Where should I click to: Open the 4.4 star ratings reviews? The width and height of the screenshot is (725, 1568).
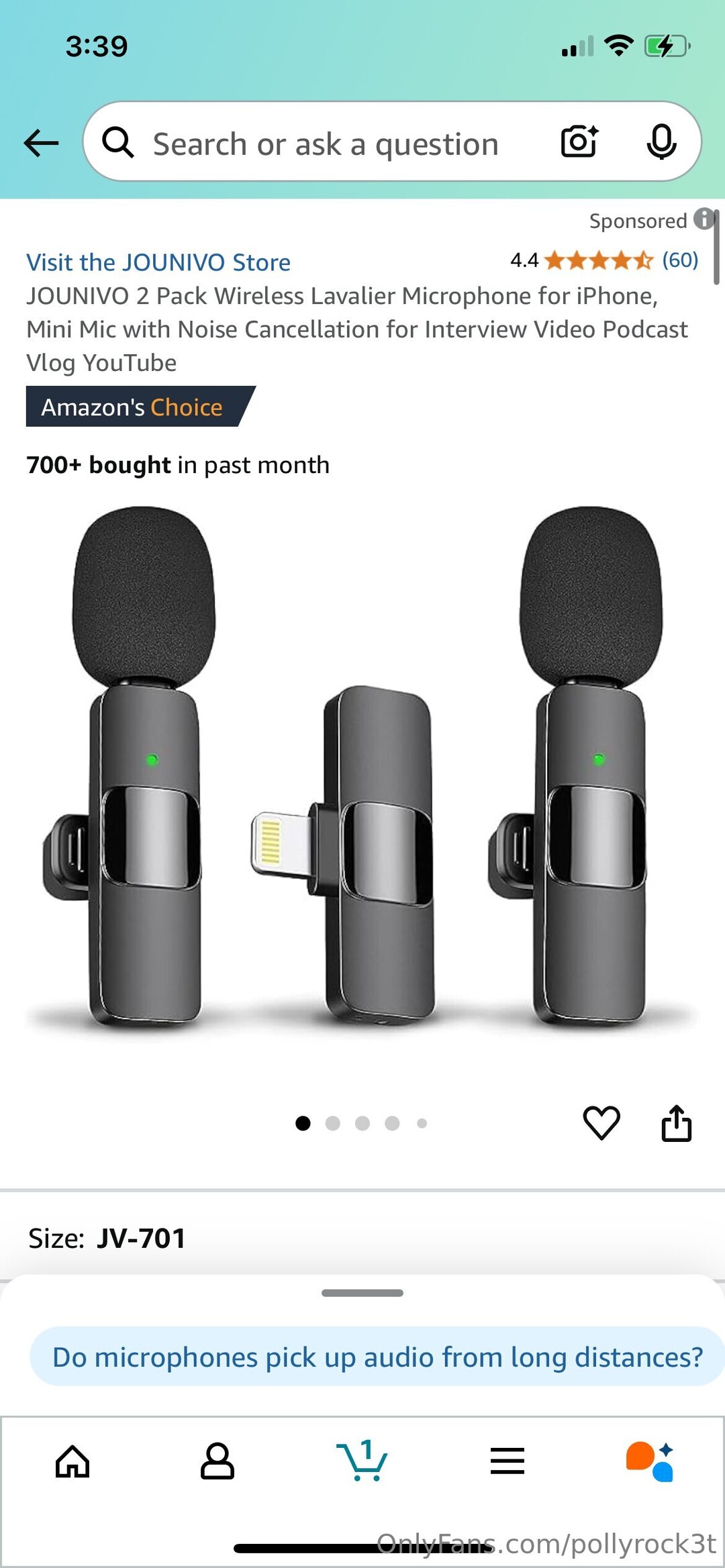coord(604,260)
